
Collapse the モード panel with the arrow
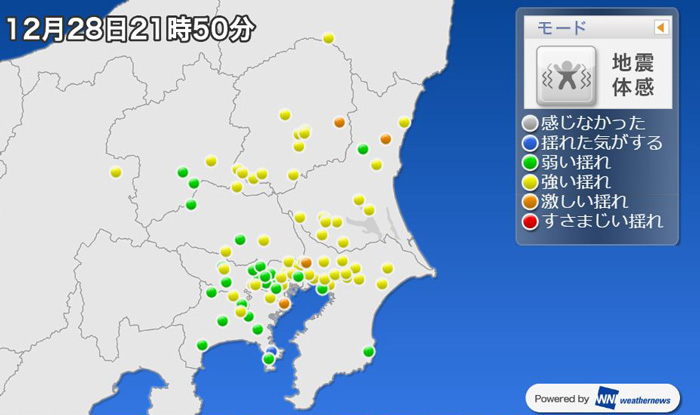[660, 28]
